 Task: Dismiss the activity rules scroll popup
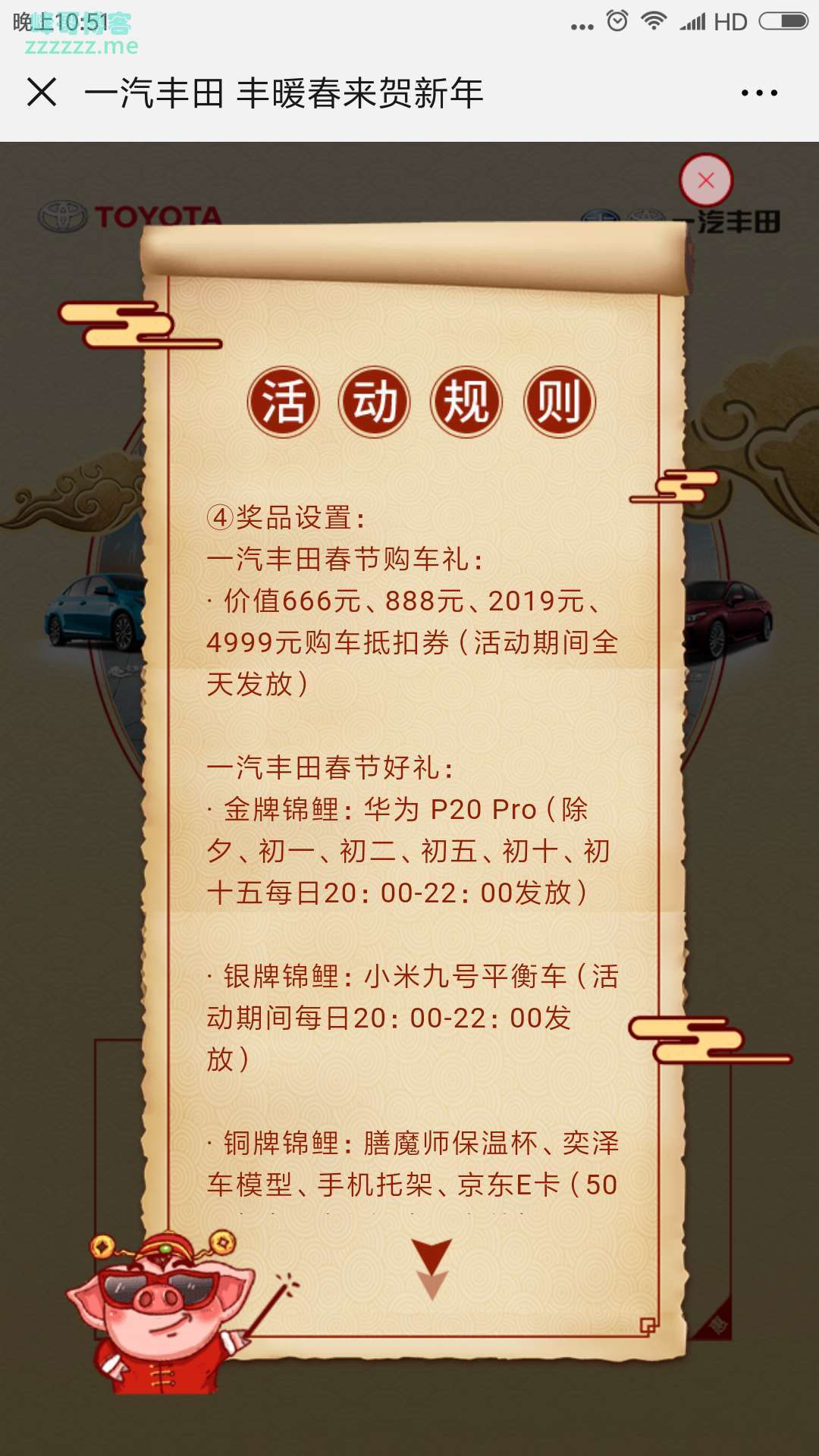(x=706, y=180)
